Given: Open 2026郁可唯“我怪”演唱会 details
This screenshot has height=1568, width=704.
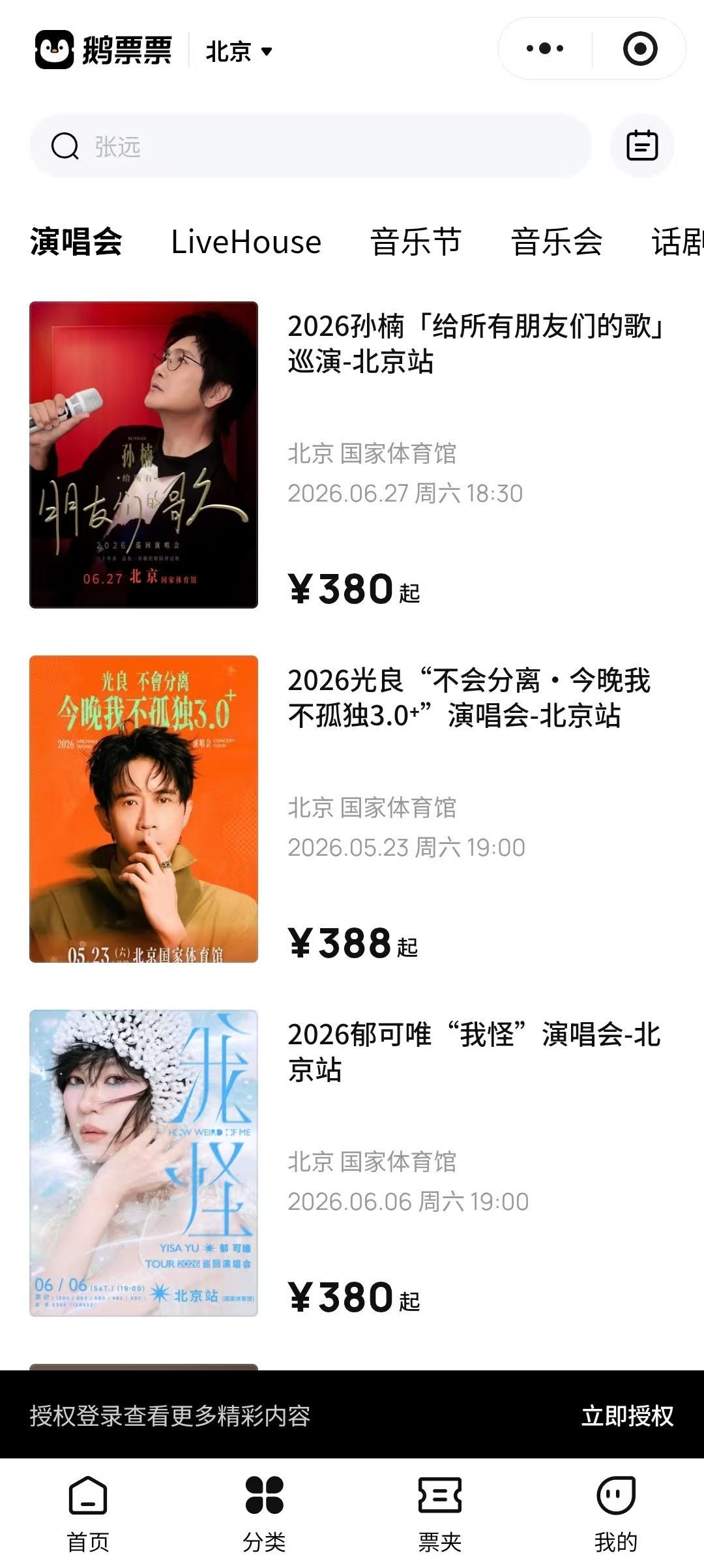Looking at the screenshot, I should pos(475,1052).
